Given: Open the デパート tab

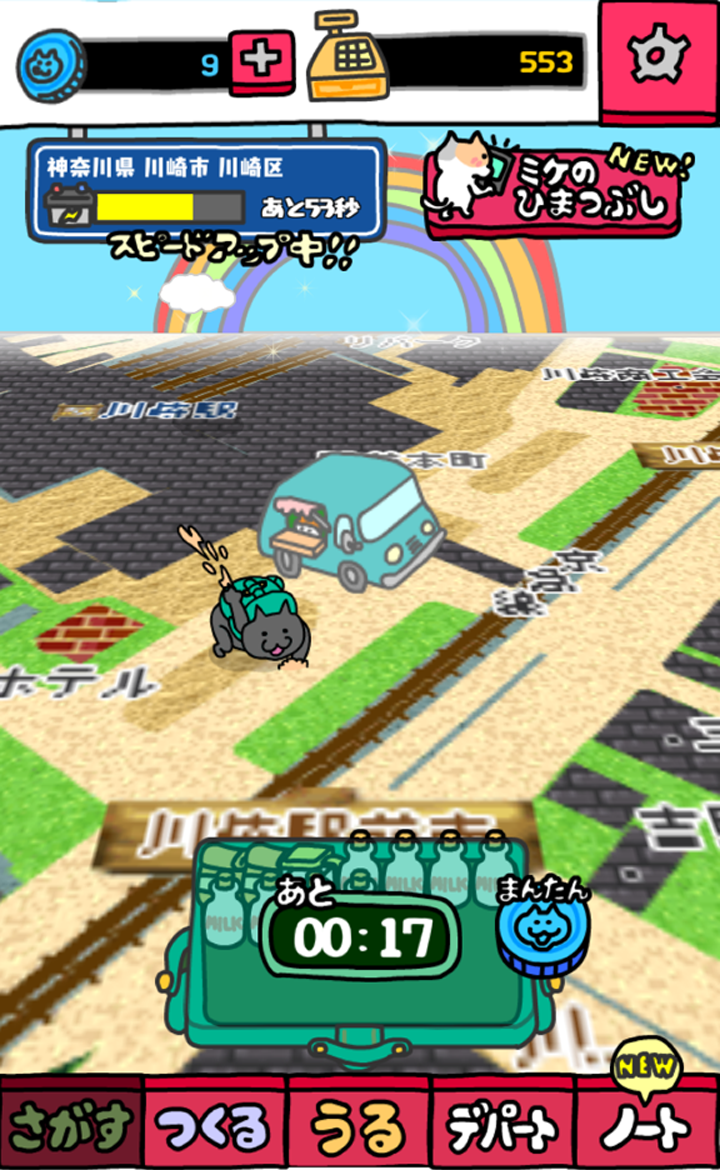Looking at the screenshot, I should coord(503,1124).
